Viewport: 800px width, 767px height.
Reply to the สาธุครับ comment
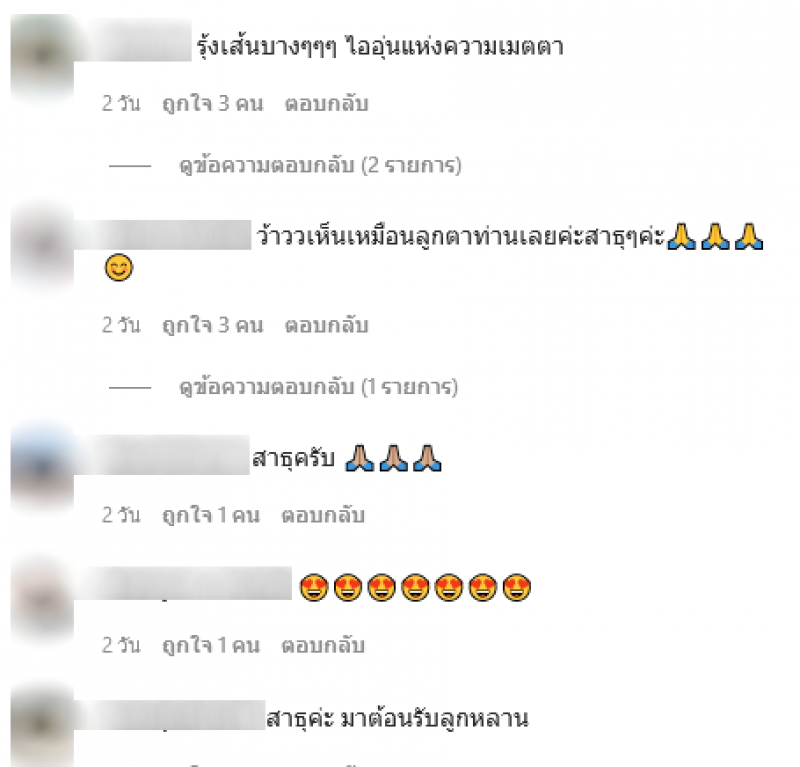pos(323,516)
